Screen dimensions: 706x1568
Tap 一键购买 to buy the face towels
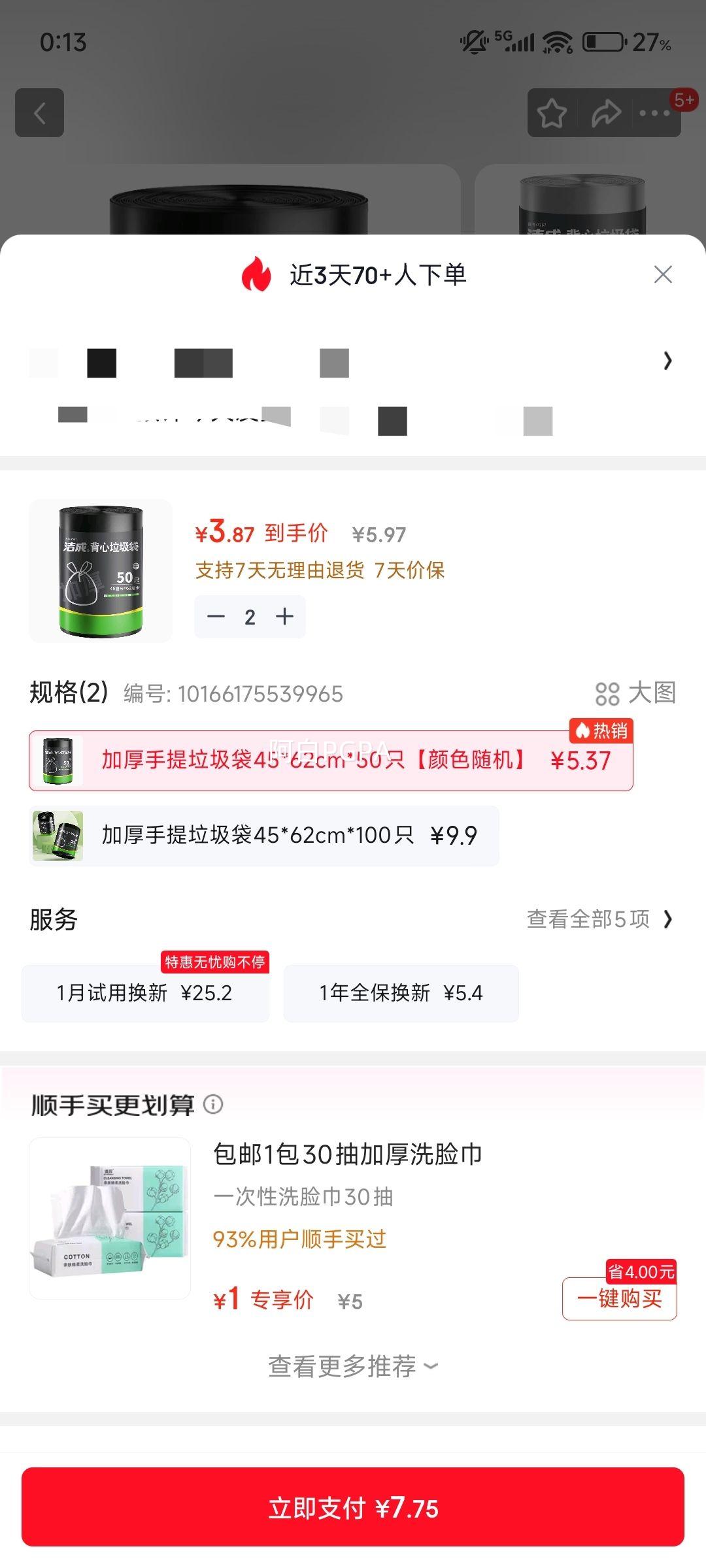click(618, 1299)
